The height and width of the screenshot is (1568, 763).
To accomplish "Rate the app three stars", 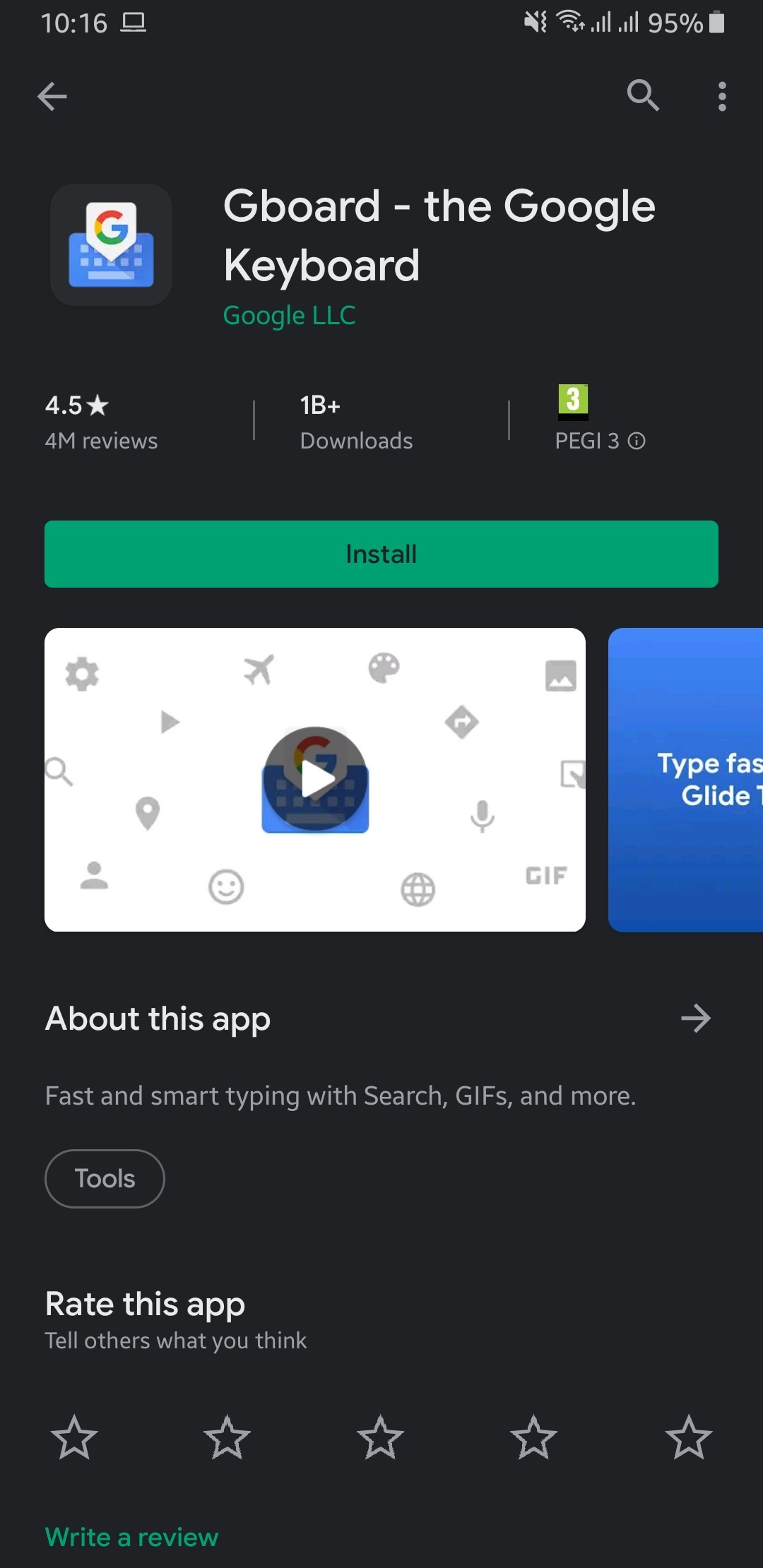I will [380, 1437].
